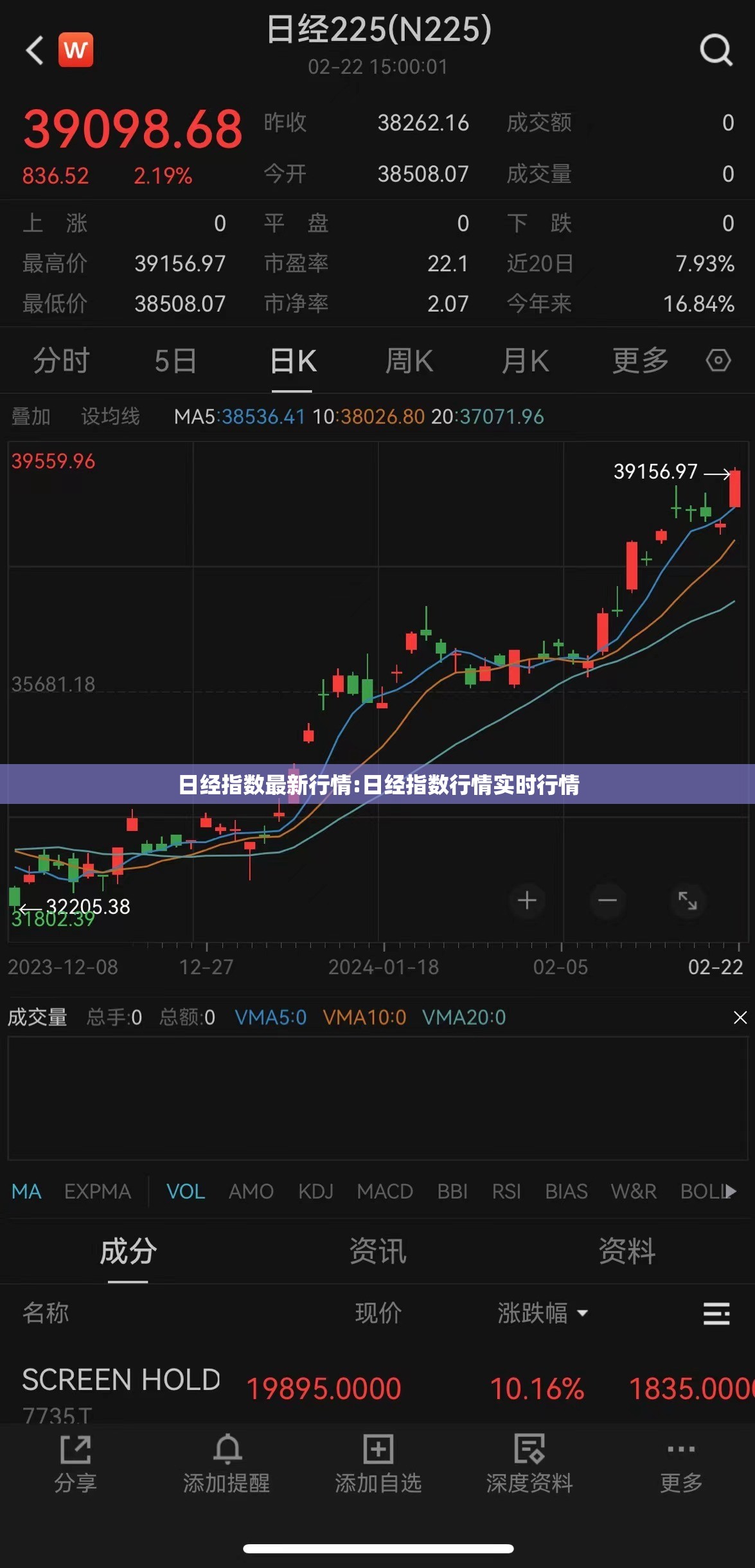Screen dimensions: 755x1568
Task: Open the SCREEN HOLD stock row
Action: coord(121,1388)
